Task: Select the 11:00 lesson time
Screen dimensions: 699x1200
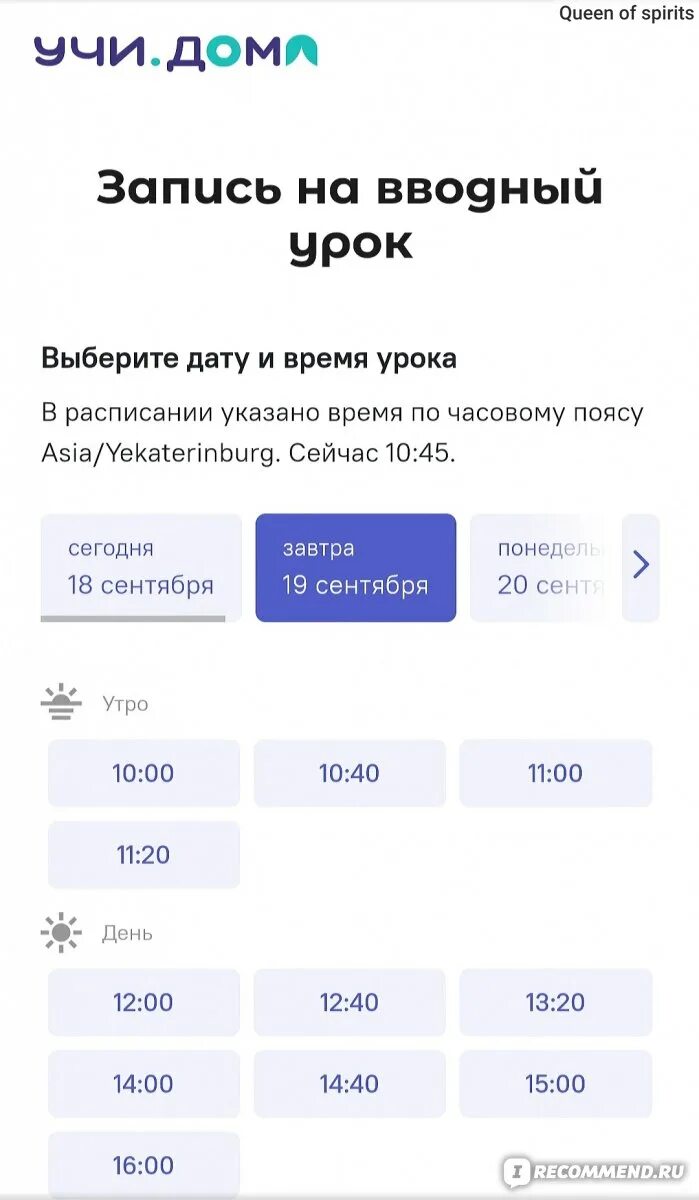Action: 556,773
